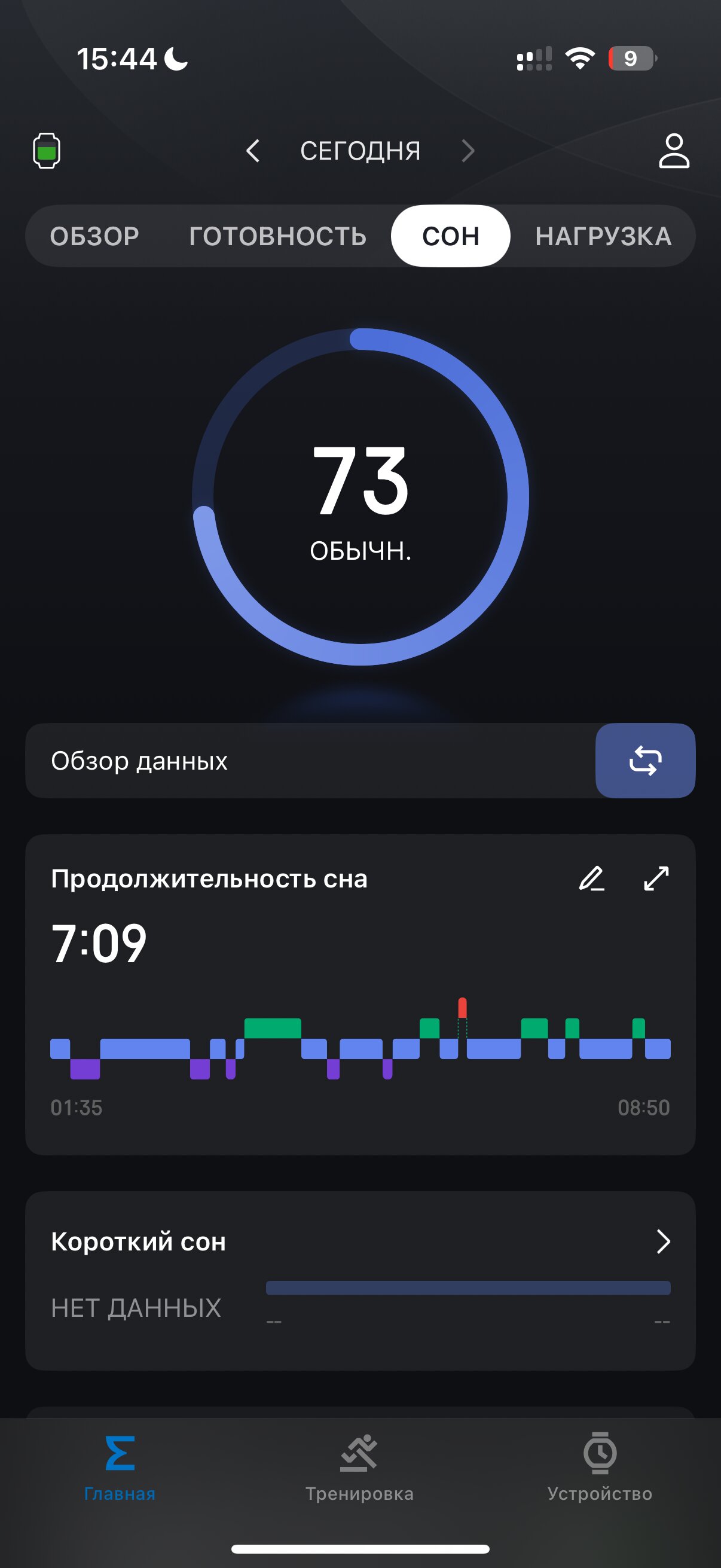The height and width of the screenshot is (1568, 721).
Task: Tap the swap button in Обзор данных
Action: 645,760
